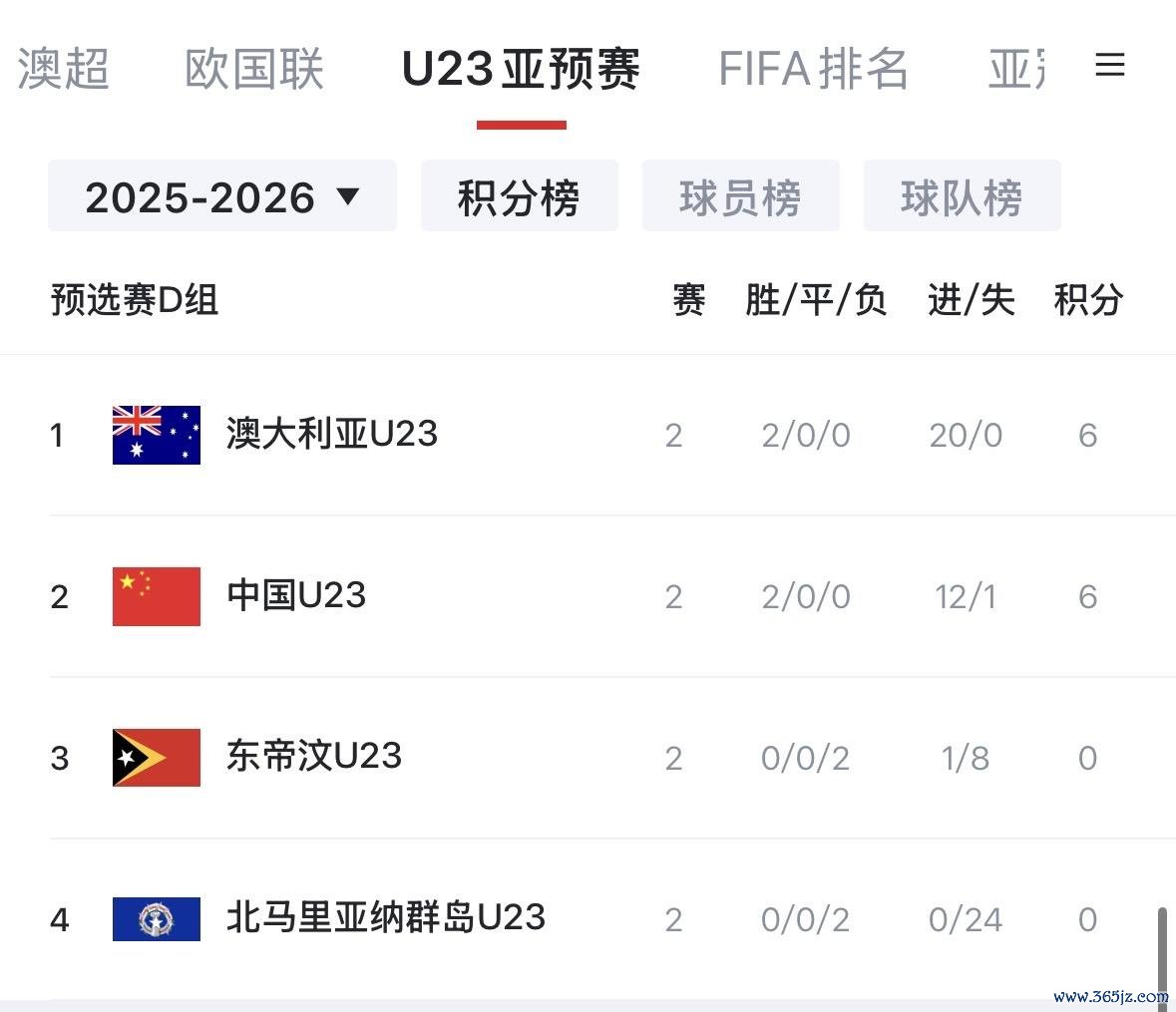The image size is (1176, 1012).
Task: Open the 中国U23 team row
Action: click(296, 596)
